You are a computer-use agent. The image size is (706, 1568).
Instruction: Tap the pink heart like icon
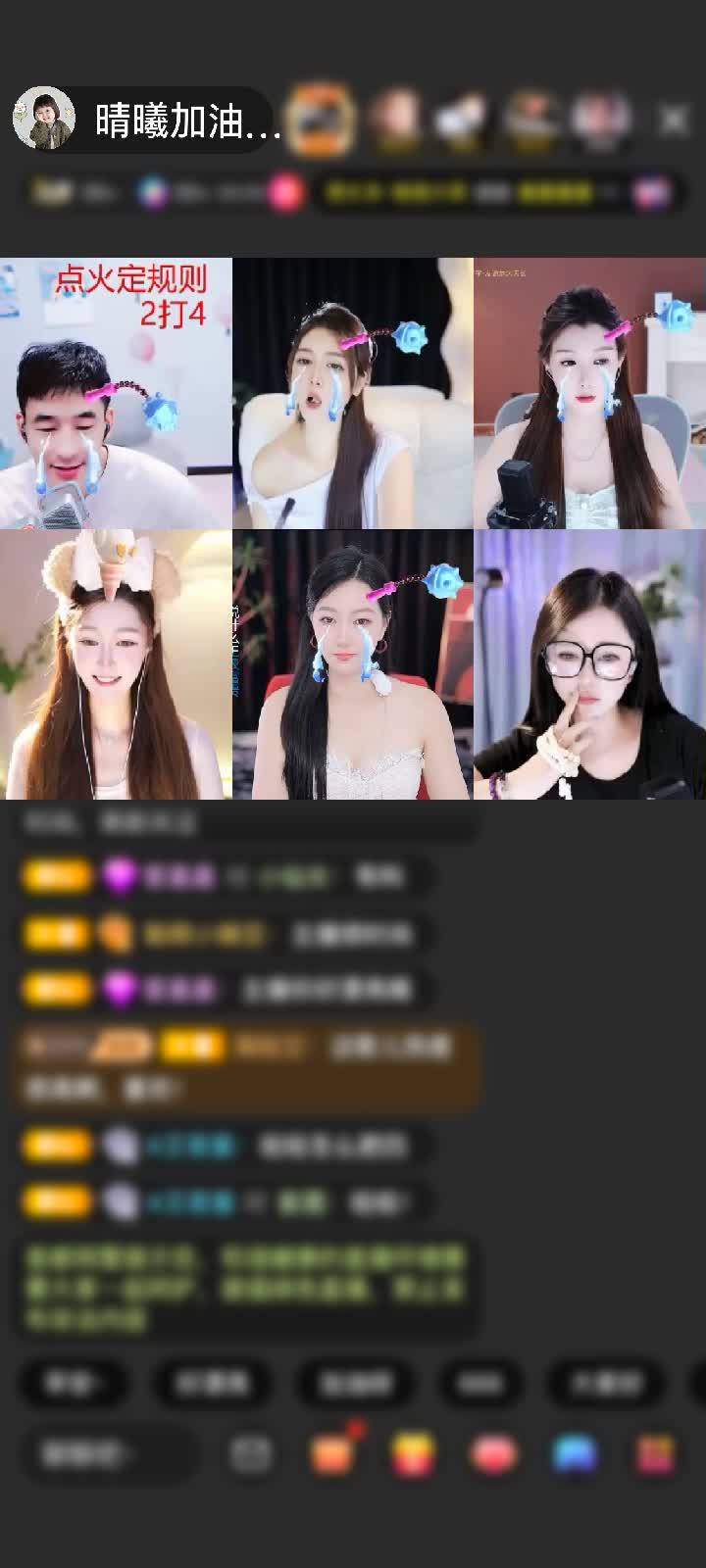[x=494, y=1454]
